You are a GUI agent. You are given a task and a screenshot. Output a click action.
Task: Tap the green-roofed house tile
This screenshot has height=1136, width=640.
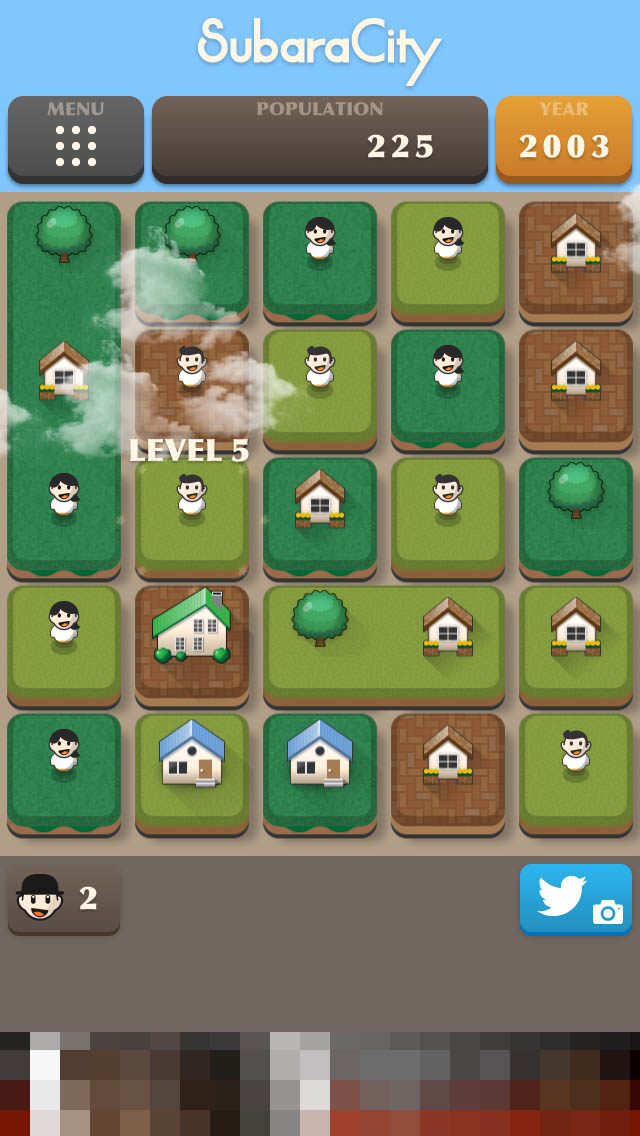(x=192, y=640)
